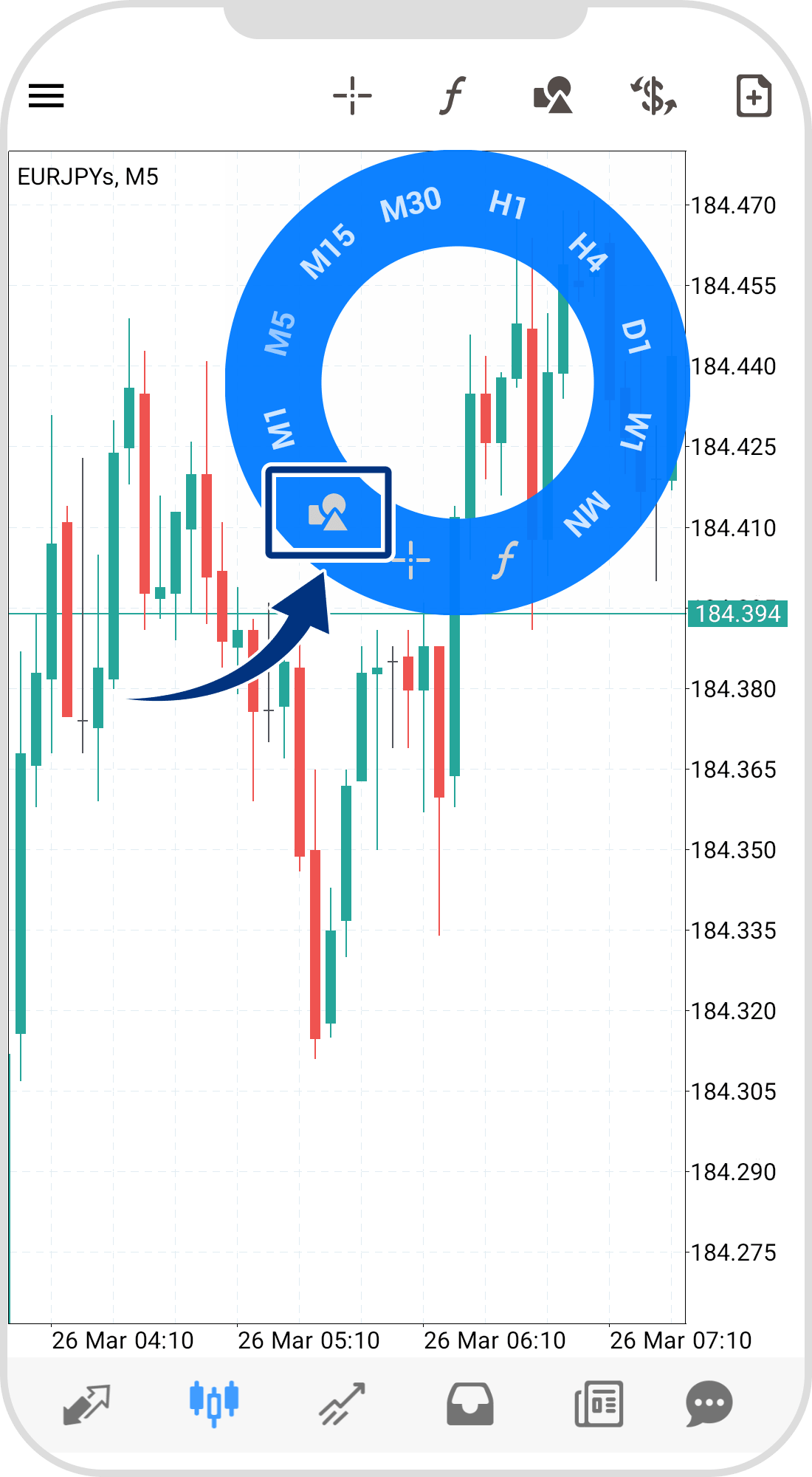Open the currency trade icon
812x1477 pixels.
pyautogui.click(x=653, y=95)
